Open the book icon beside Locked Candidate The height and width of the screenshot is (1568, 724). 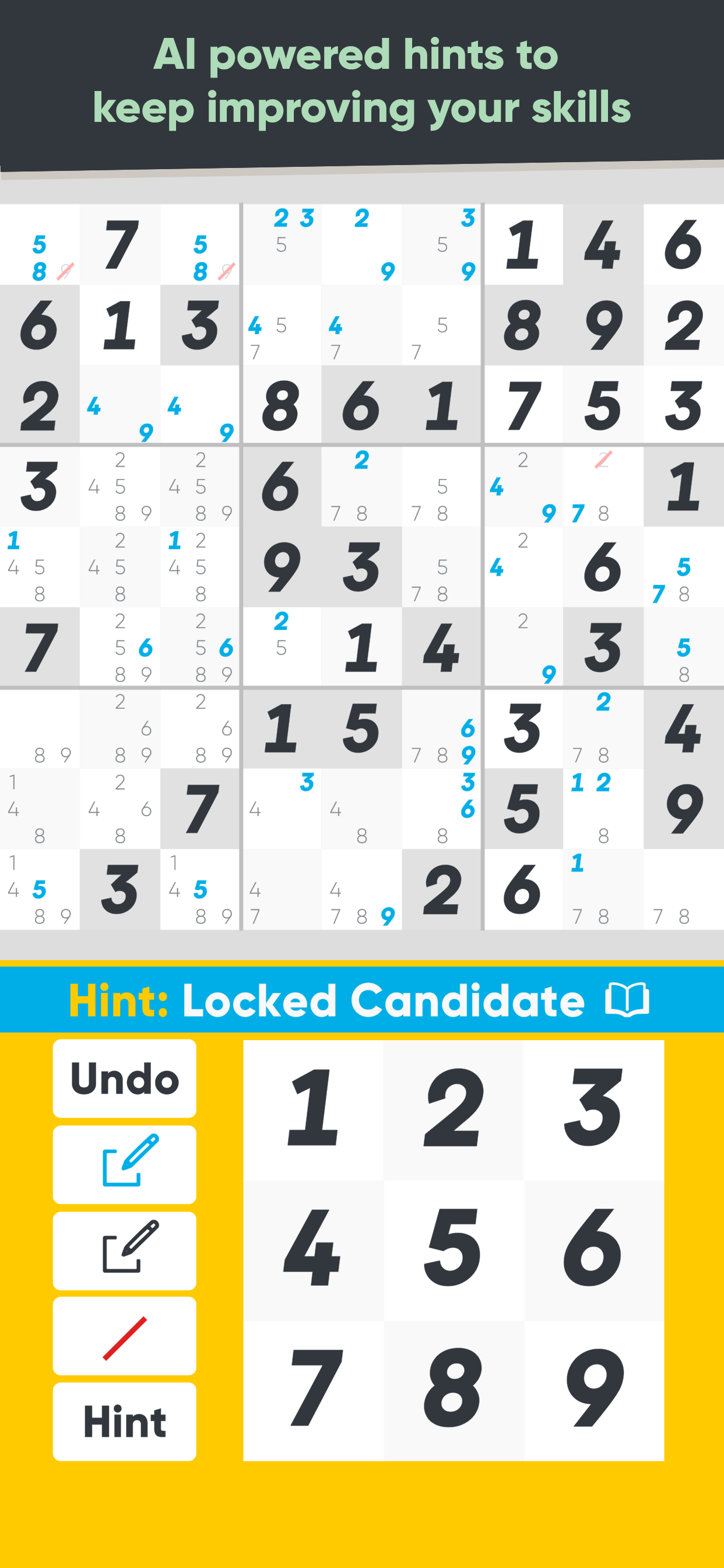(627, 999)
